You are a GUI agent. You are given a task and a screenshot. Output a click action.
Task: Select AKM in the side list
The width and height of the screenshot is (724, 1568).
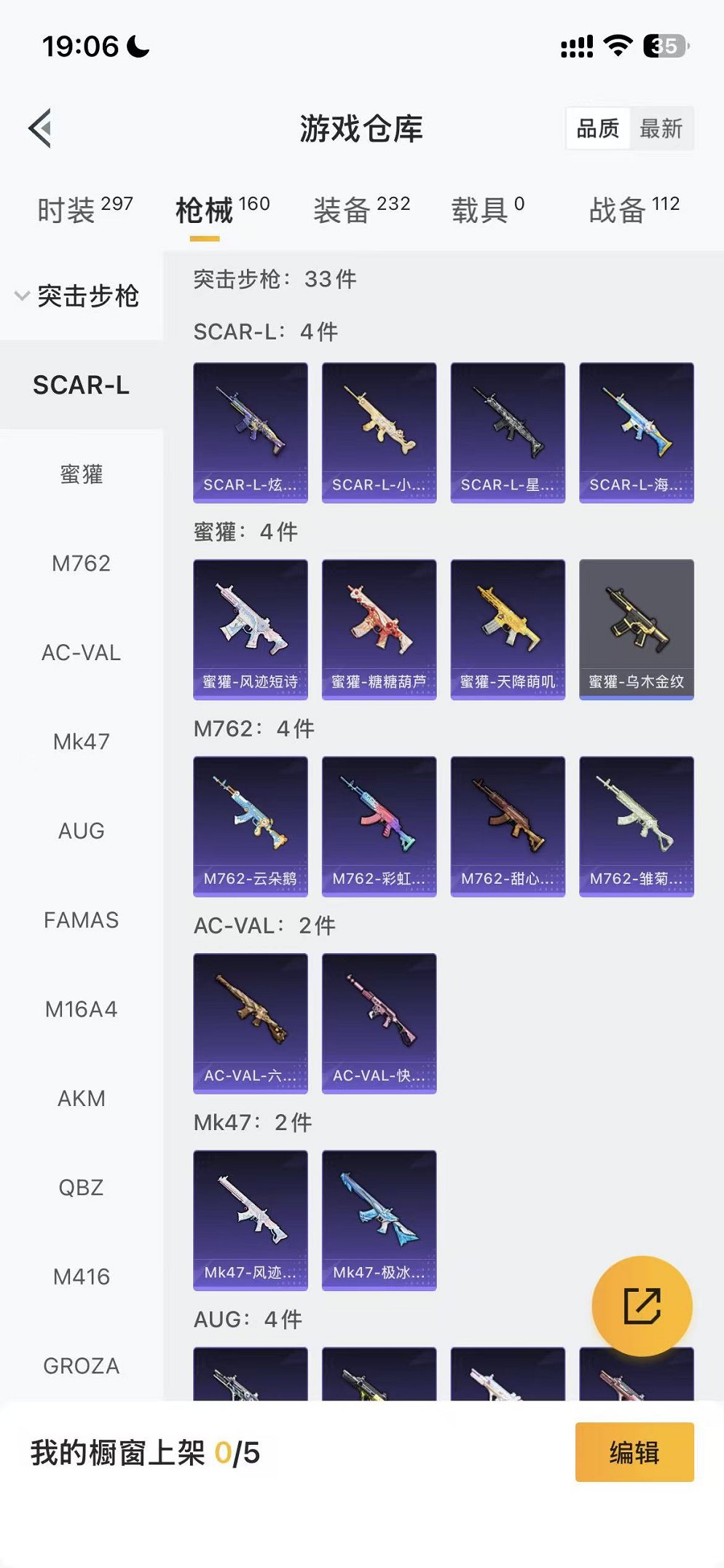click(x=81, y=1098)
